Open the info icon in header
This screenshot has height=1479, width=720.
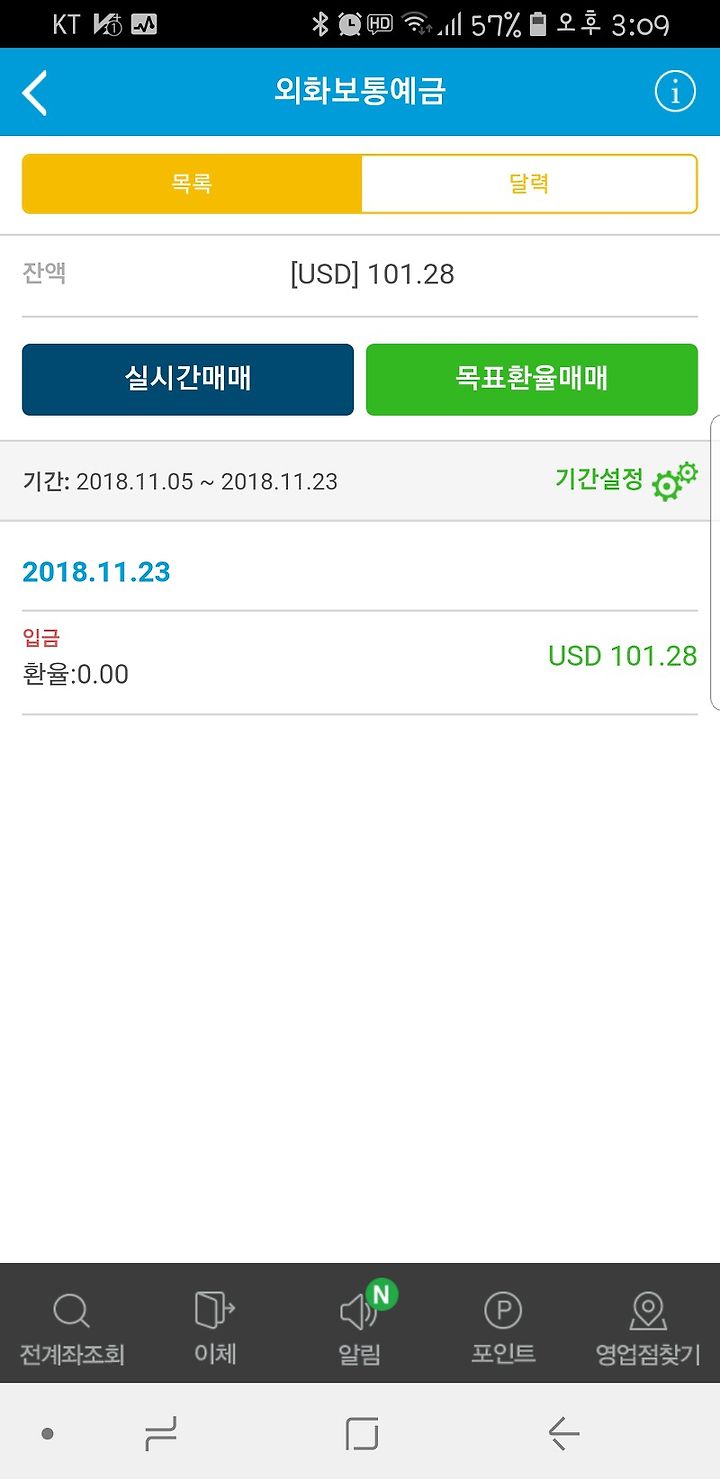675,92
